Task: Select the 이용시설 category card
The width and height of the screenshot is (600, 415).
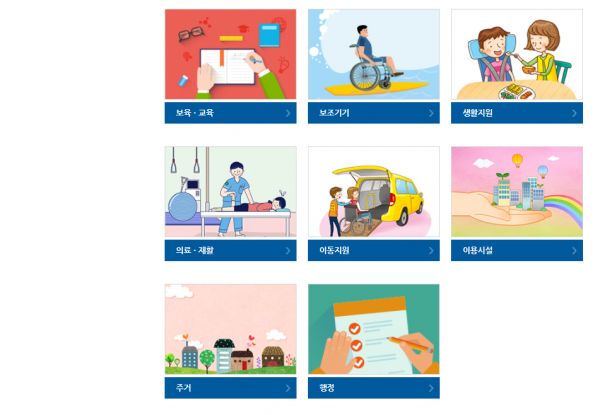Action: pos(516,203)
